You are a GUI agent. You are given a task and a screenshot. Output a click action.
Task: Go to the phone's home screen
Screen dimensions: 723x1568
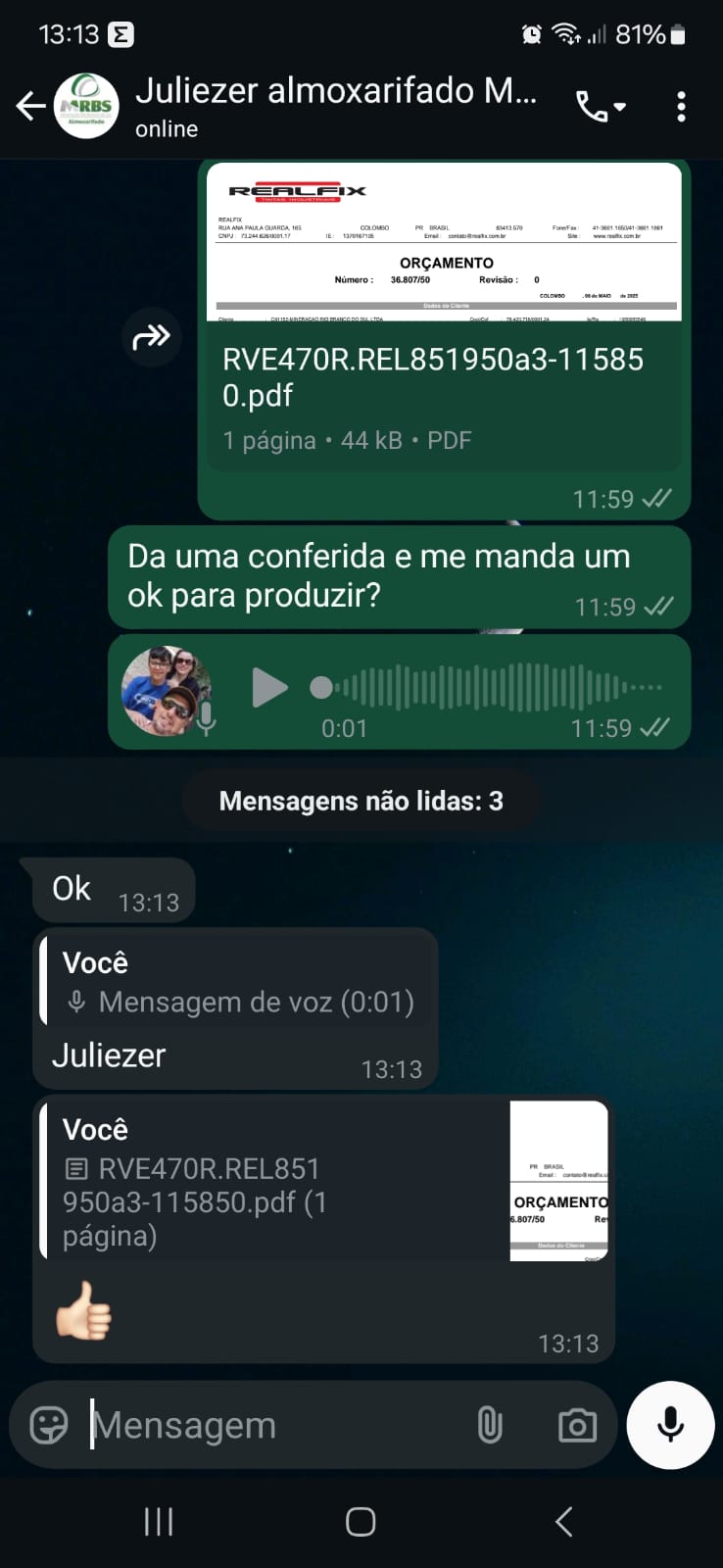[361, 1521]
